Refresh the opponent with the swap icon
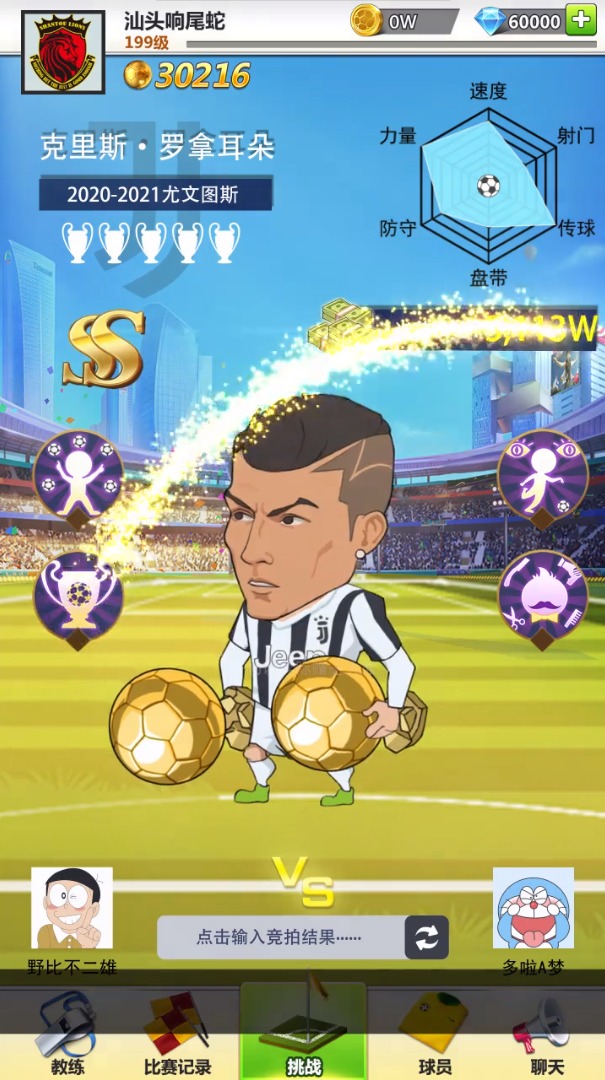The height and width of the screenshot is (1080, 605). click(427, 938)
